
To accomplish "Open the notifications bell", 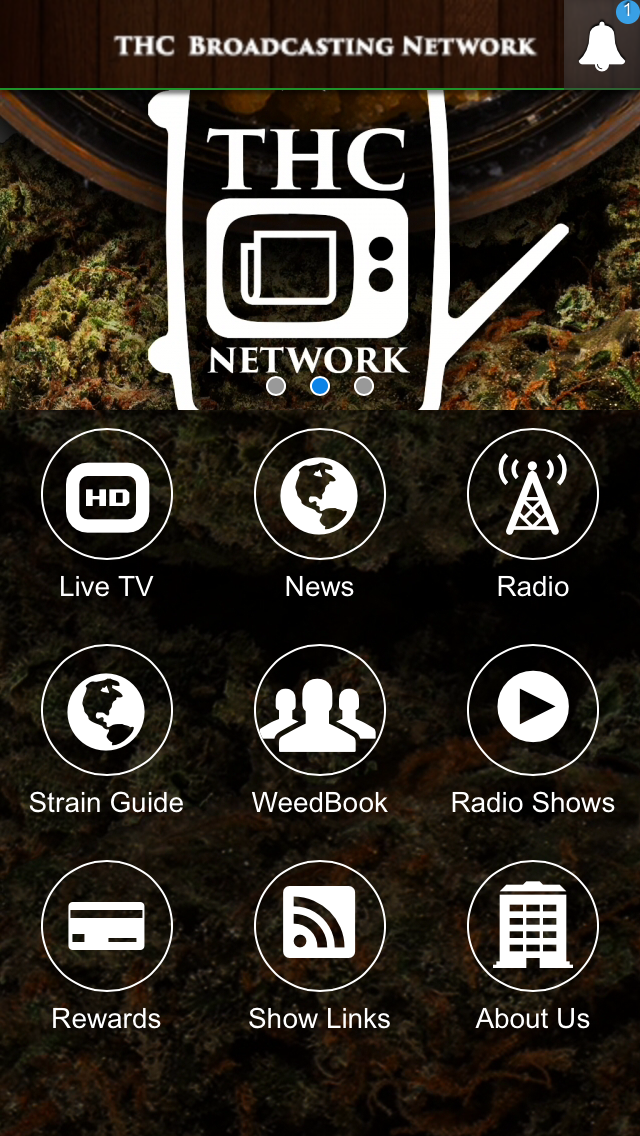I will [602, 44].
